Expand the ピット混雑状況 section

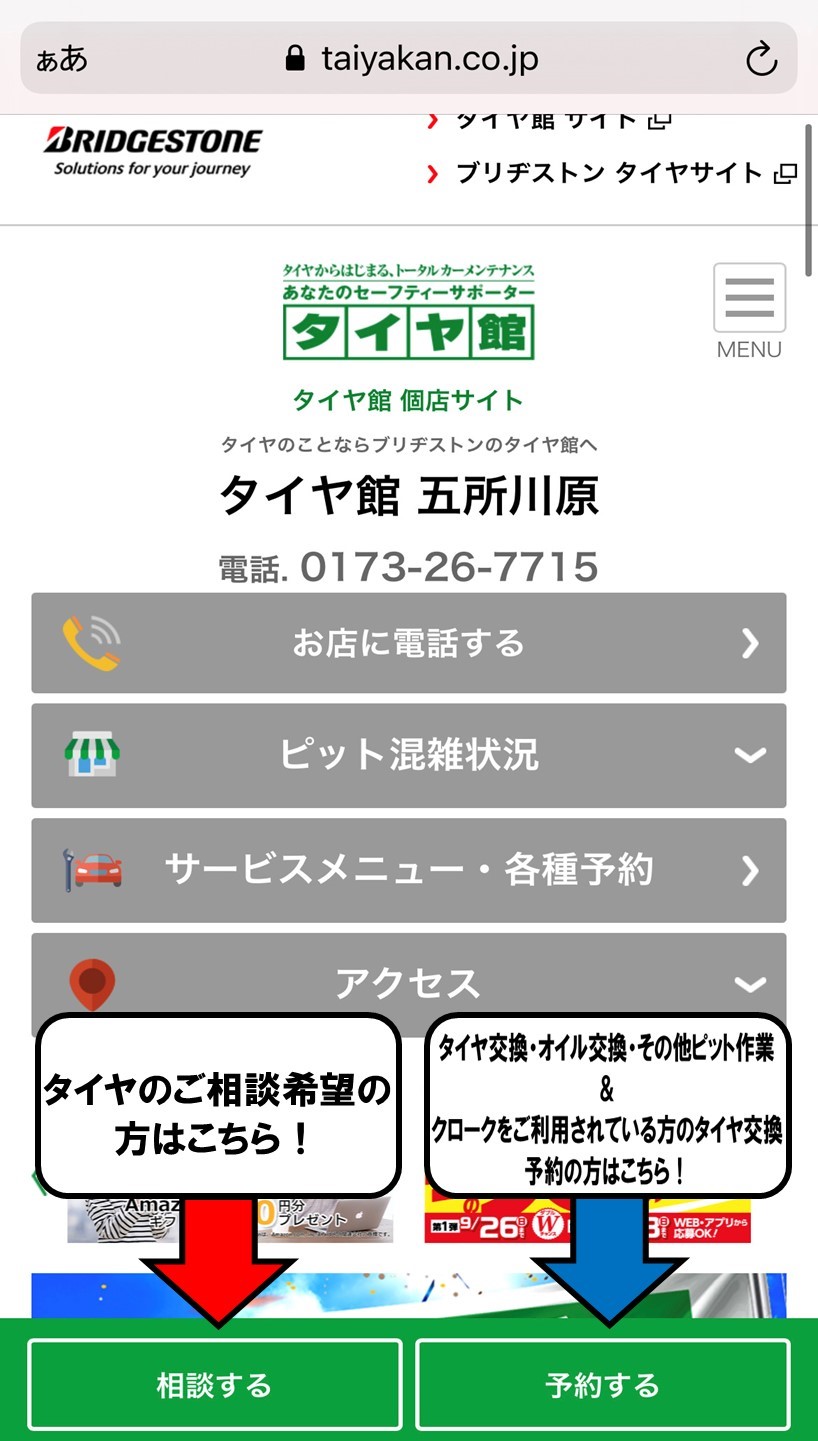point(408,755)
